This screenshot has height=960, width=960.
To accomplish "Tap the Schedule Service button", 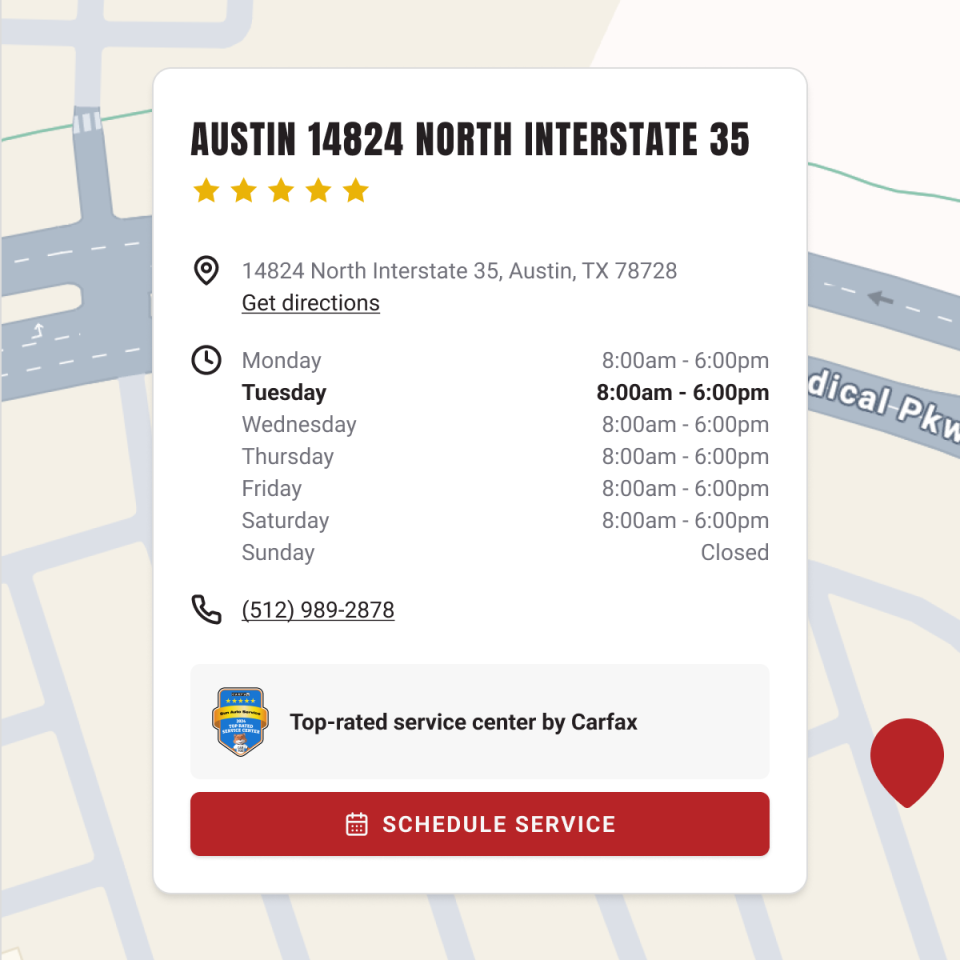I will point(480,824).
